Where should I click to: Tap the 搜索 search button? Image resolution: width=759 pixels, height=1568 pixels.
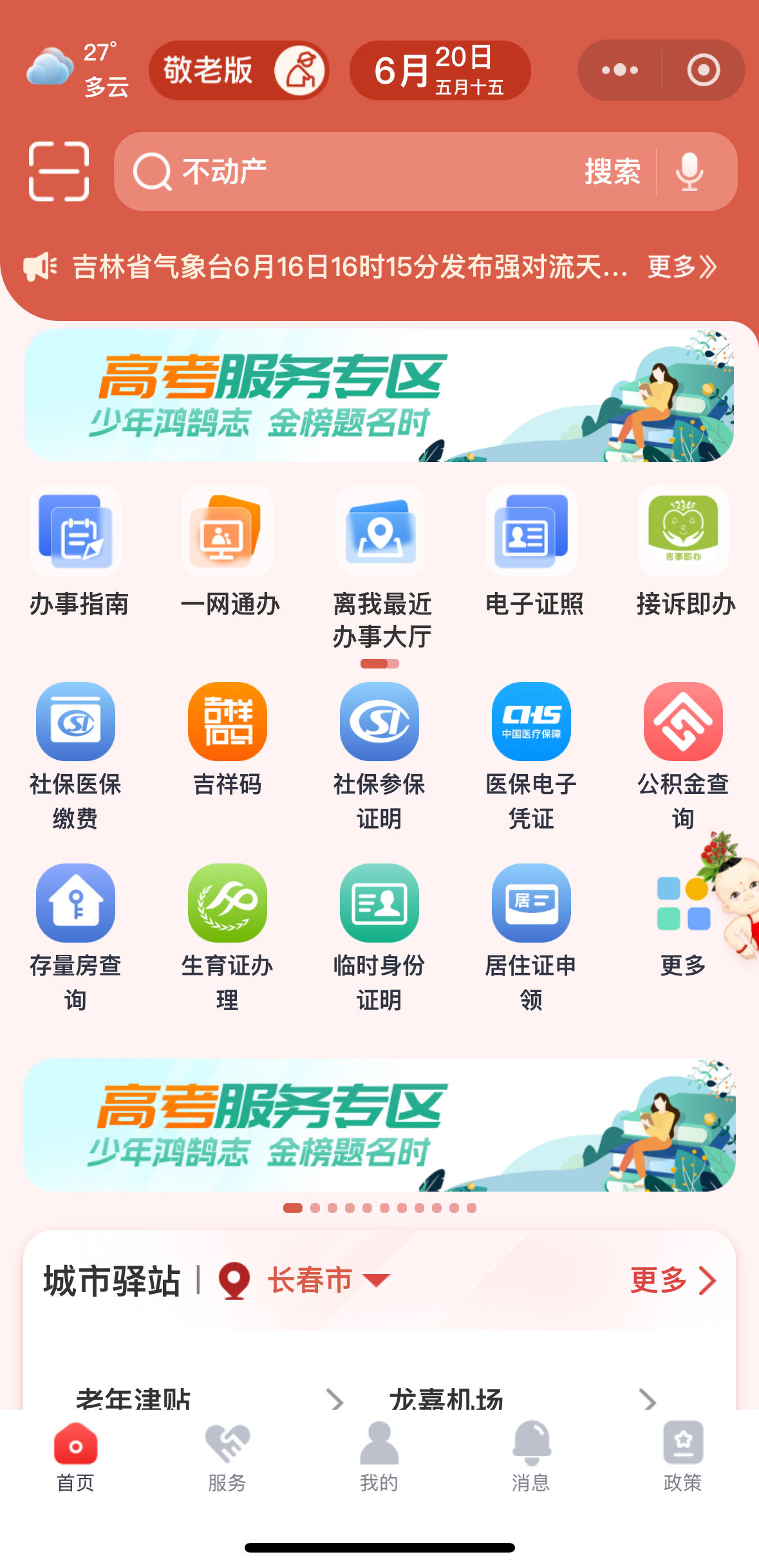[612, 171]
